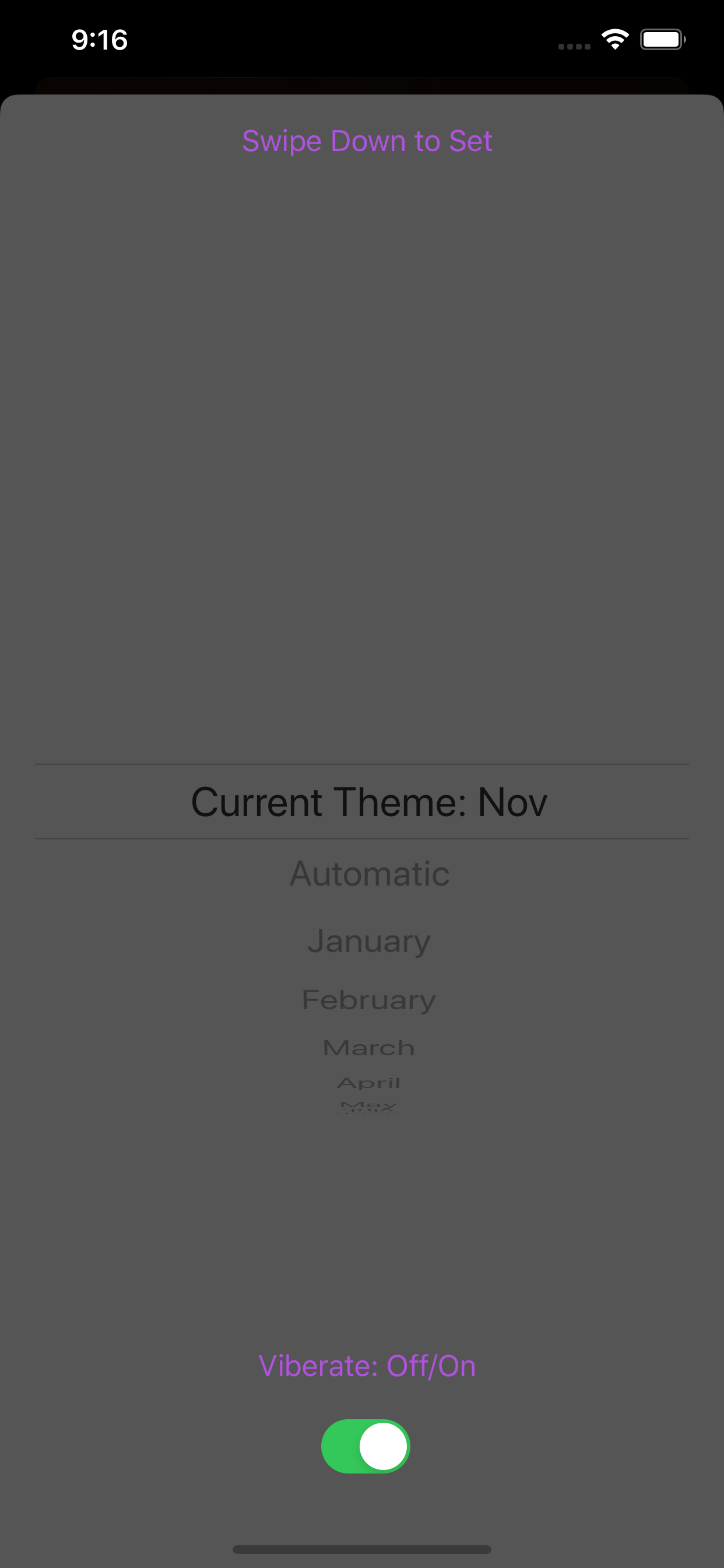The height and width of the screenshot is (1568, 724).
Task: Turn off the Viberate switch
Action: coord(365,1446)
